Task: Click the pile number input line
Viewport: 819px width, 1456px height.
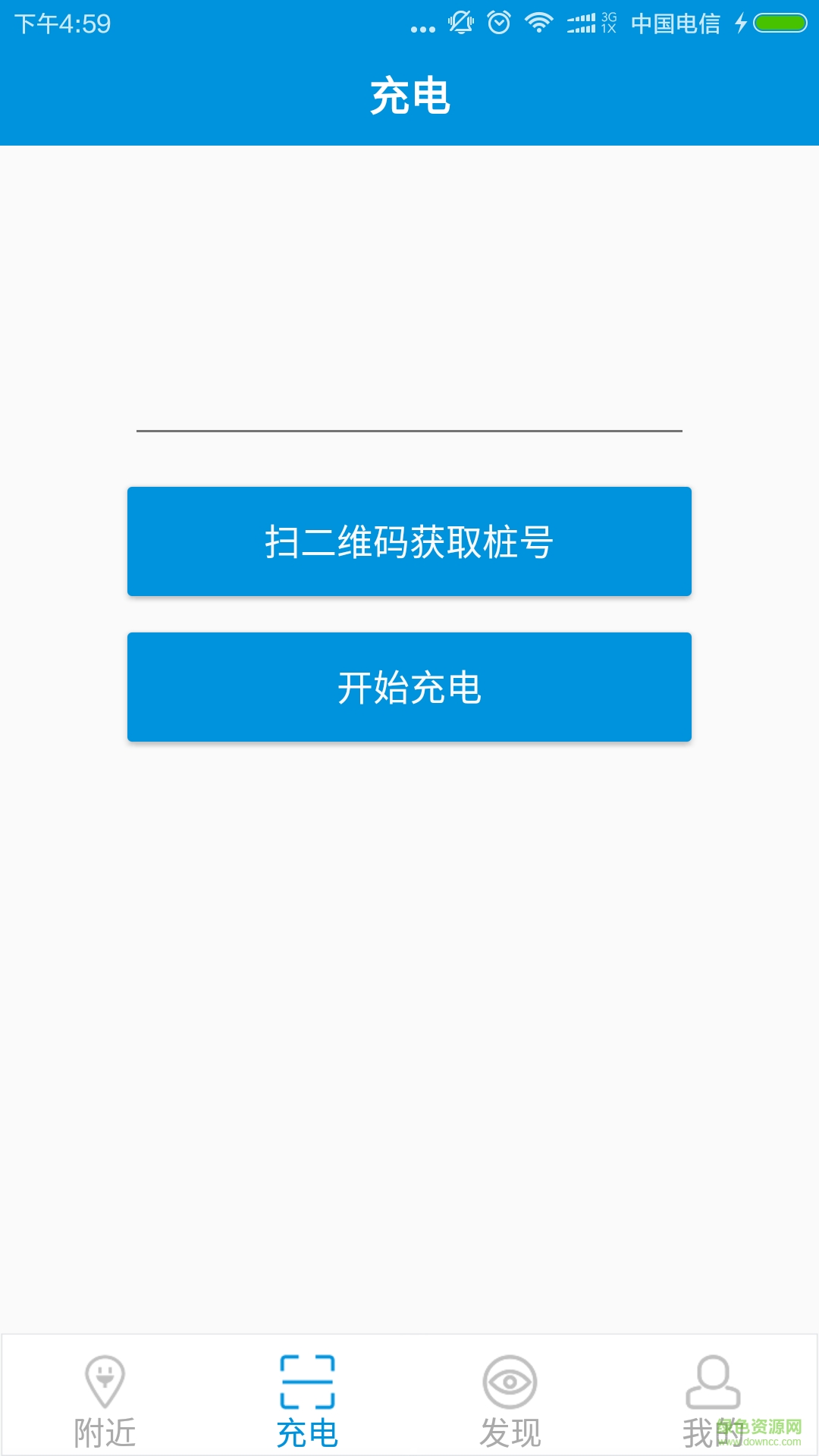Action: coord(409,431)
